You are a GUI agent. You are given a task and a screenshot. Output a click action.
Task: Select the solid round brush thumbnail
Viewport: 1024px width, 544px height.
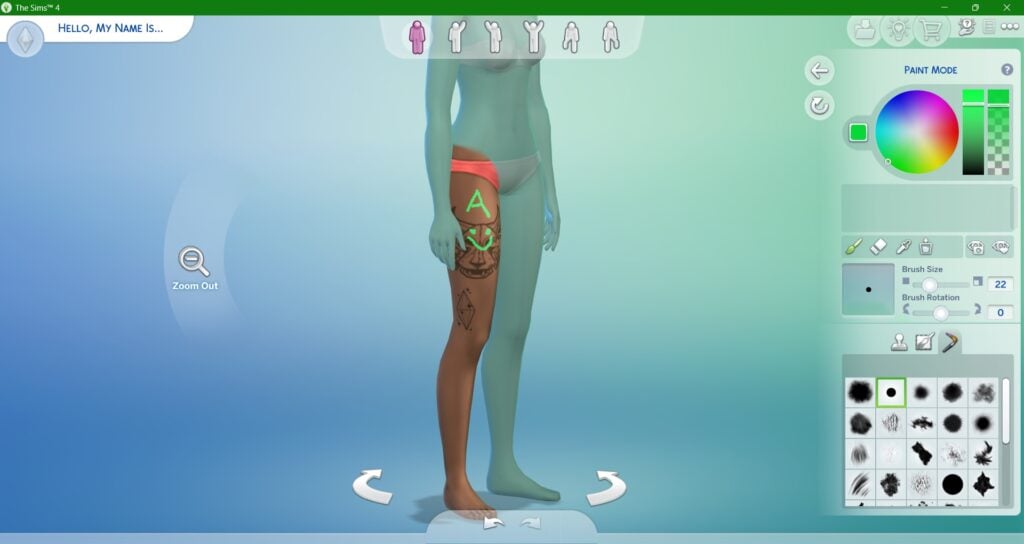pos(954,485)
